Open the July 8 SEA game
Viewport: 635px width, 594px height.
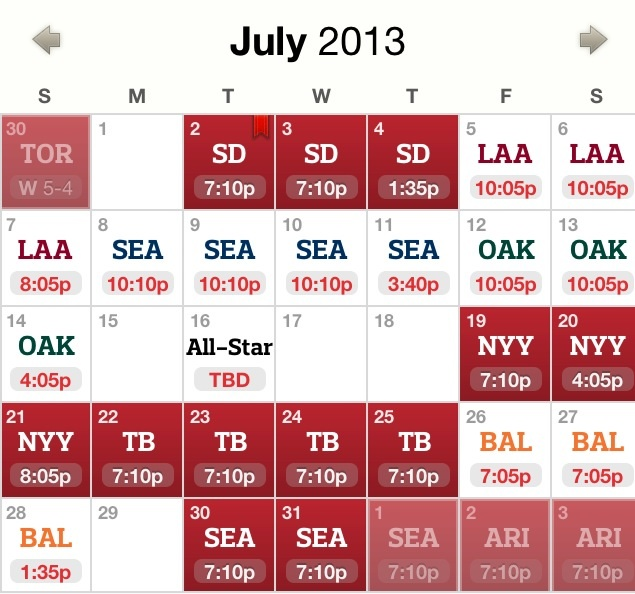click(x=137, y=258)
